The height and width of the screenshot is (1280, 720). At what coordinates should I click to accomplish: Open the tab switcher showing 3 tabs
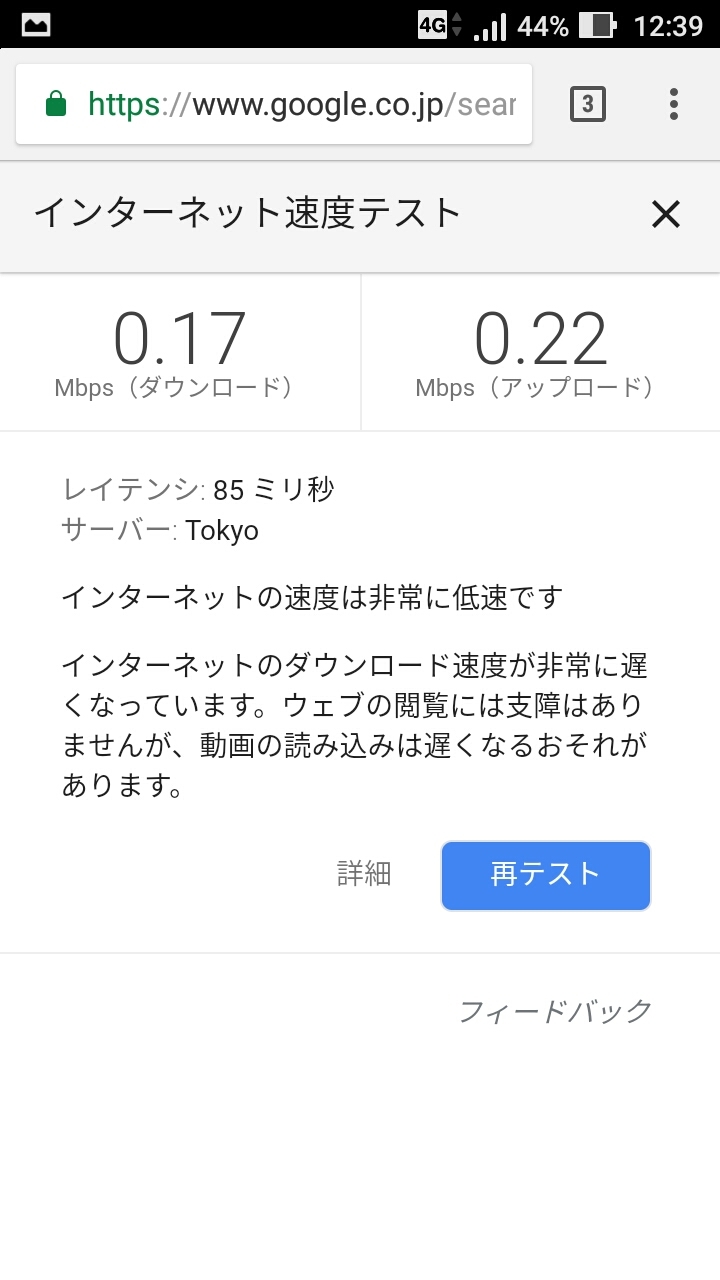(x=588, y=104)
